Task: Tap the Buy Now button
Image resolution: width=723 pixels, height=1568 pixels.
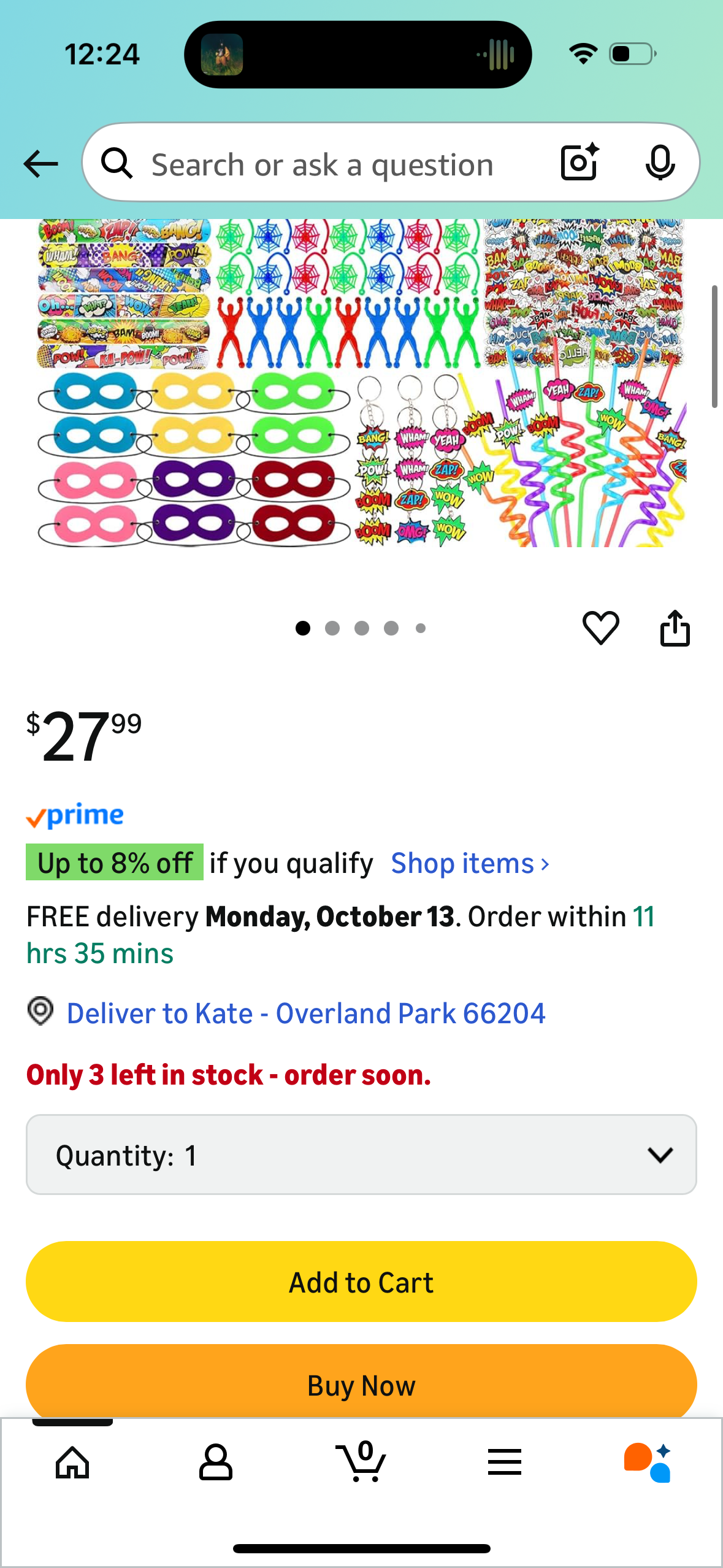Action: click(361, 1383)
